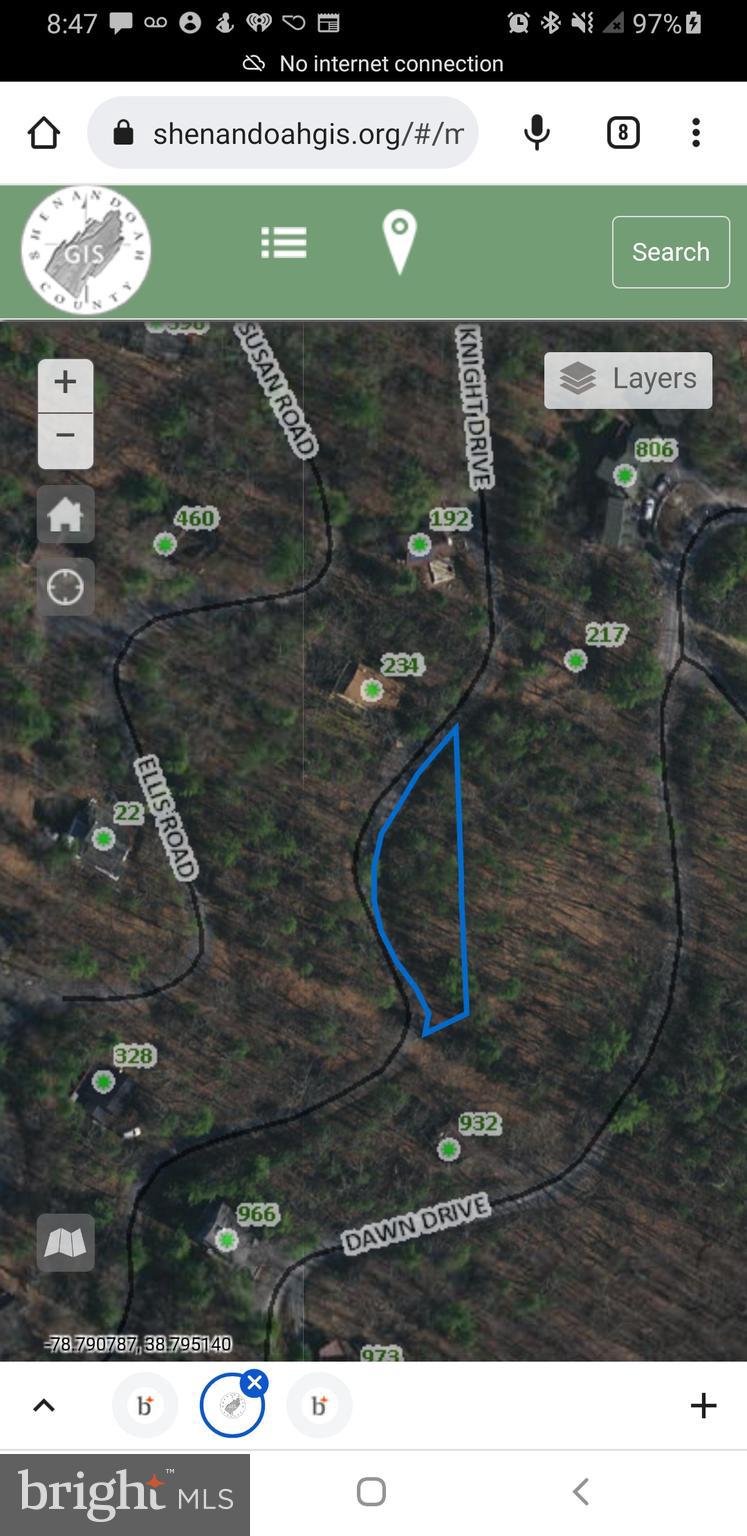This screenshot has width=747, height=1536.
Task: Open the basemap book icon
Action: coord(66,1243)
